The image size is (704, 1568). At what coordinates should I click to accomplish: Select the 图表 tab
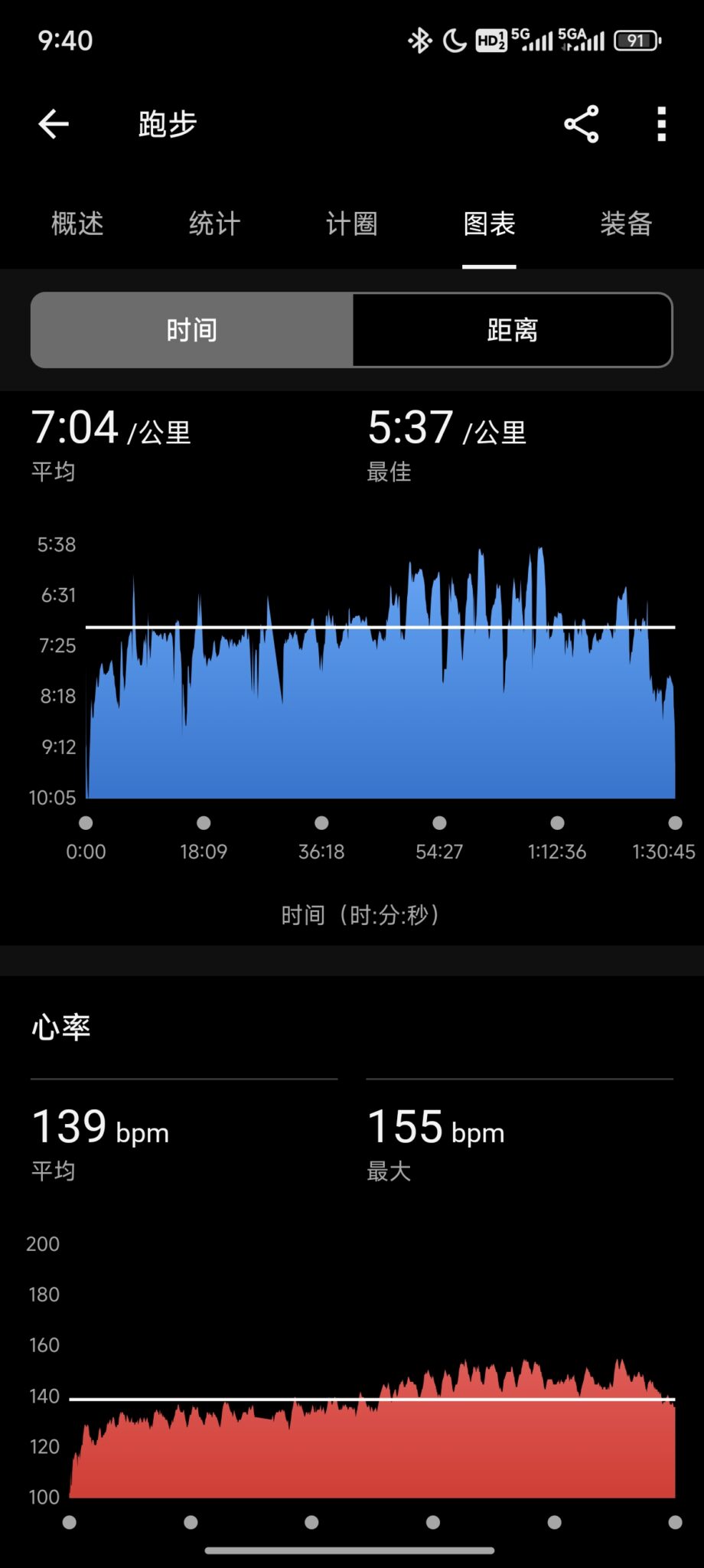pos(489,224)
